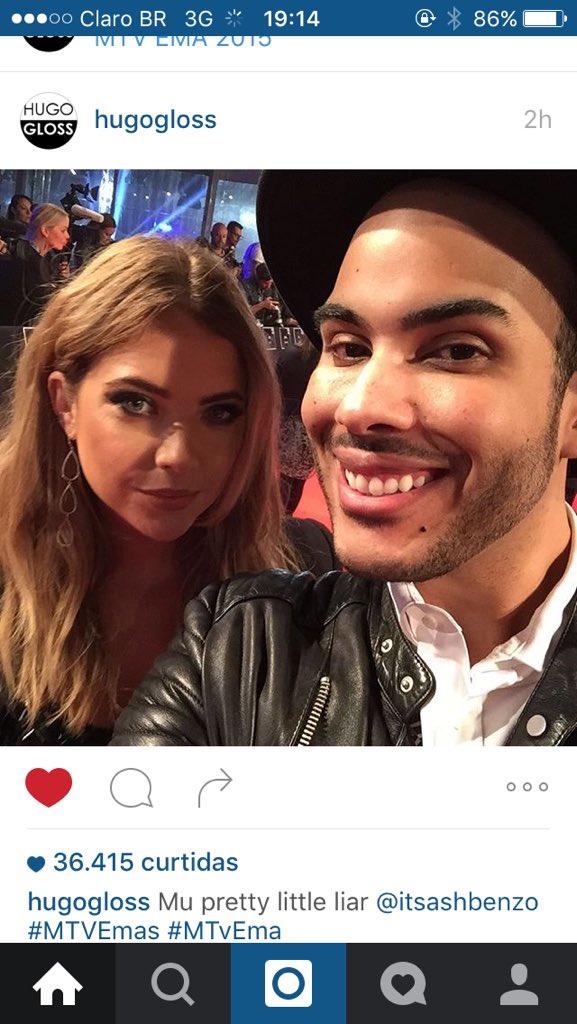The width and height of the screenshot is (577, 1024).
Task: Switch to the Search tab
Action: 173,984
